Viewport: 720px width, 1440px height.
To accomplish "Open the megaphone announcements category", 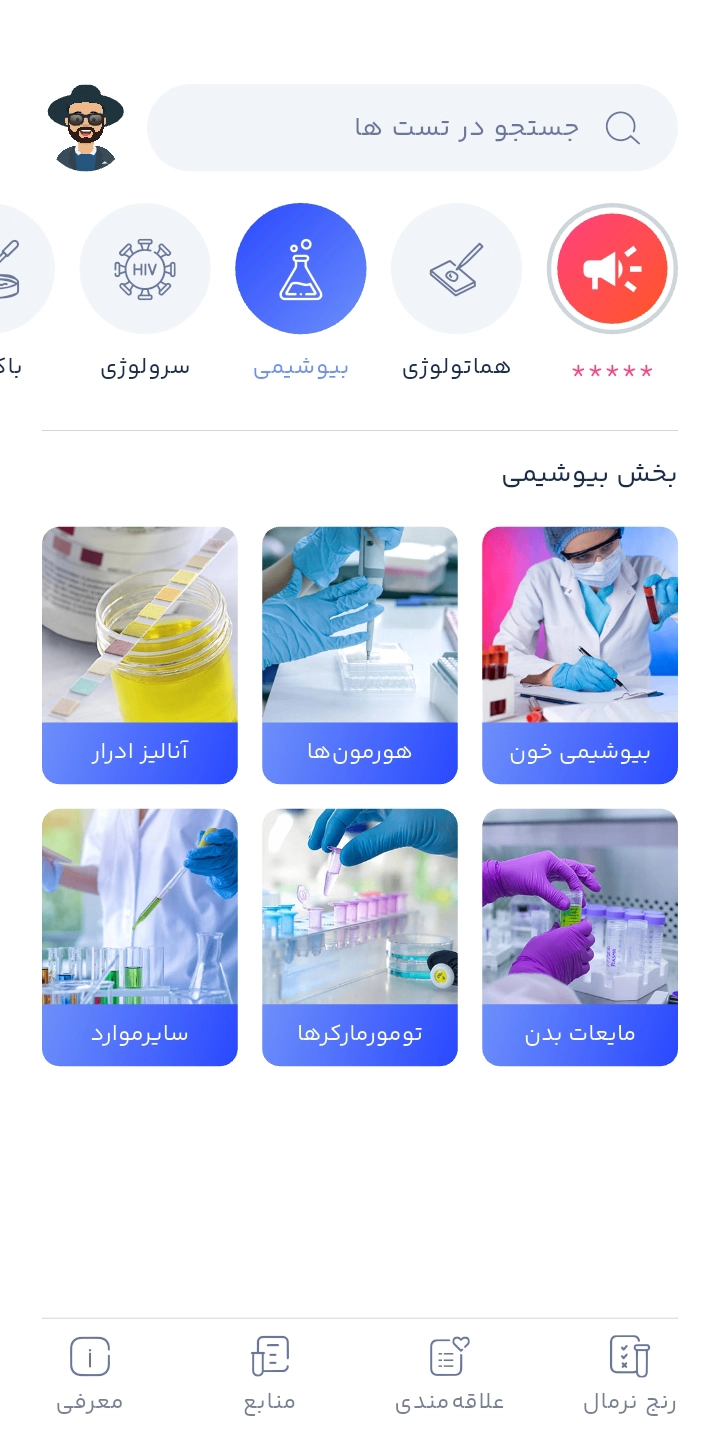I will click(x=612, y=269).
